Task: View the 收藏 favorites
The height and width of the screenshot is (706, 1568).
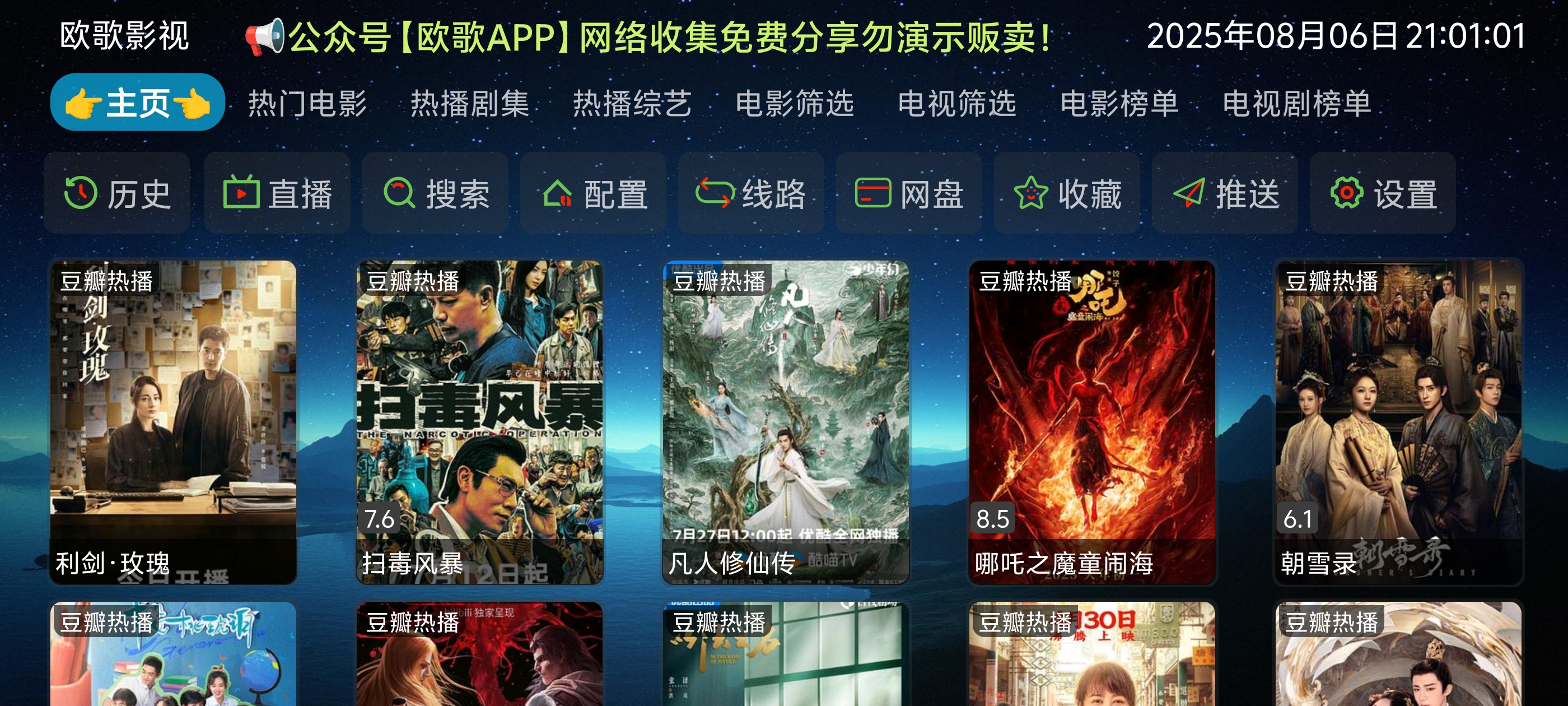Action: click(1067, 194)
